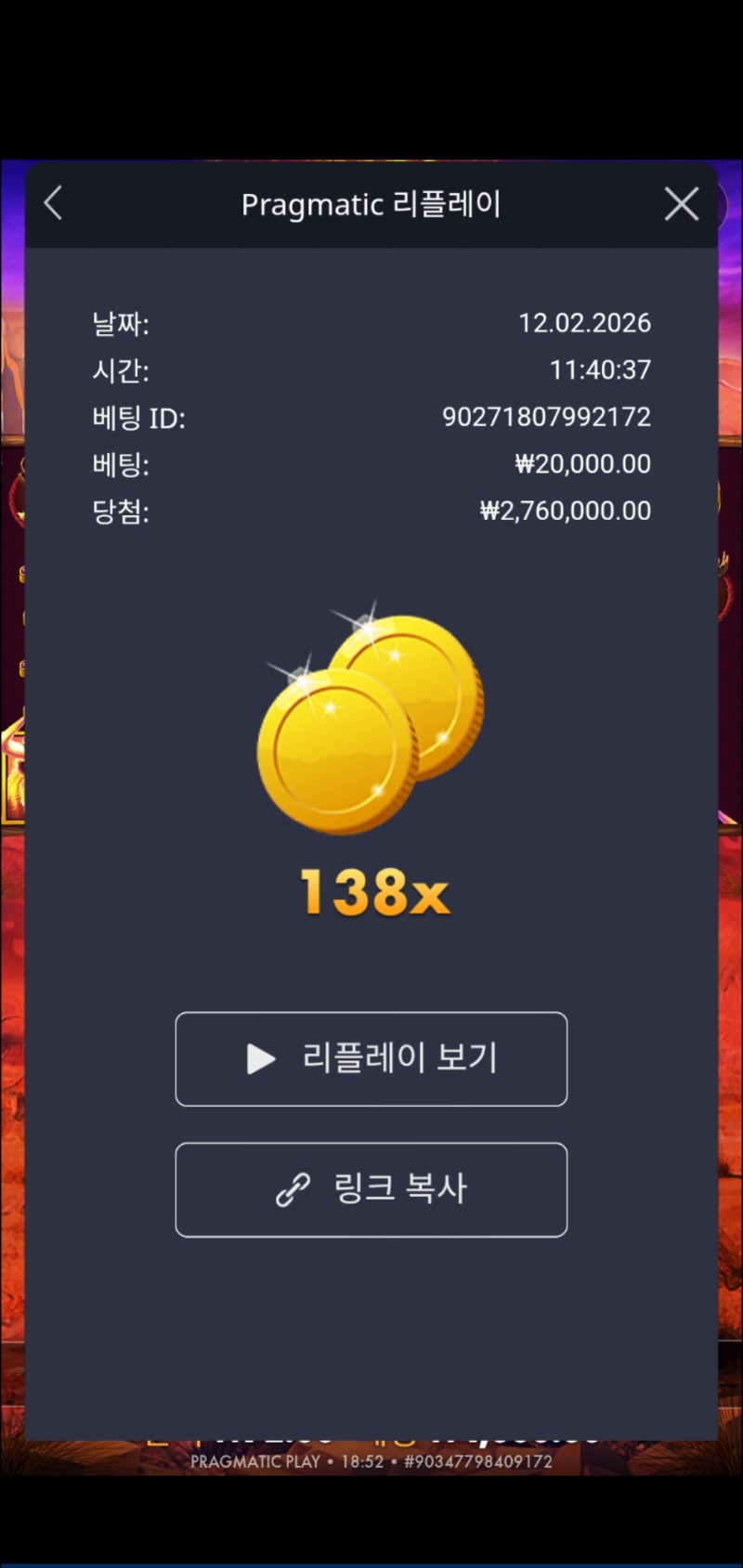743x1568 pixels.
Task: Copy the replay link with 링크 복사
Action: 371,1189
